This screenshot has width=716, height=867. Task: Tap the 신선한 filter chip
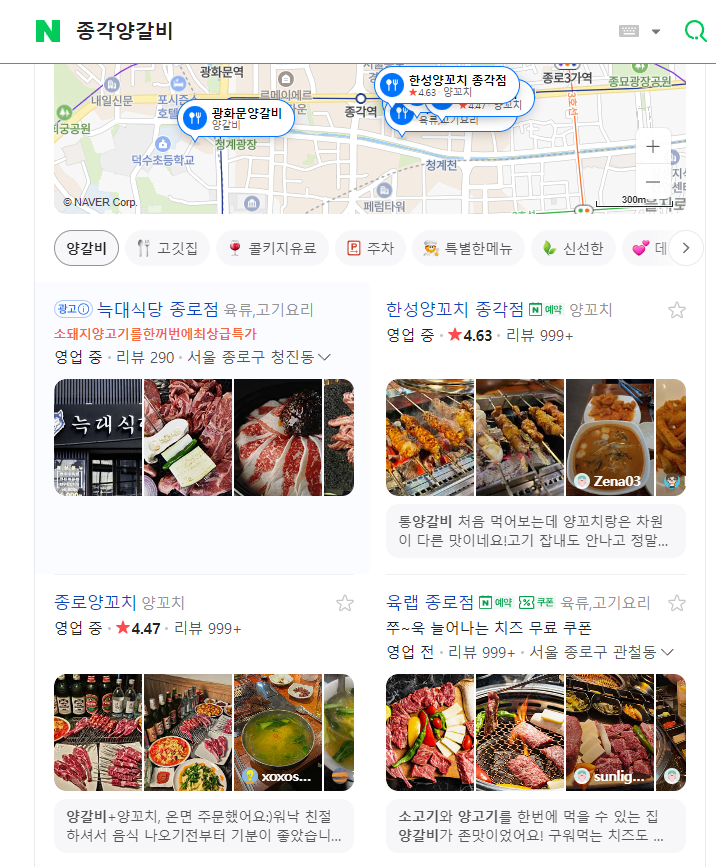coord(572,248)
